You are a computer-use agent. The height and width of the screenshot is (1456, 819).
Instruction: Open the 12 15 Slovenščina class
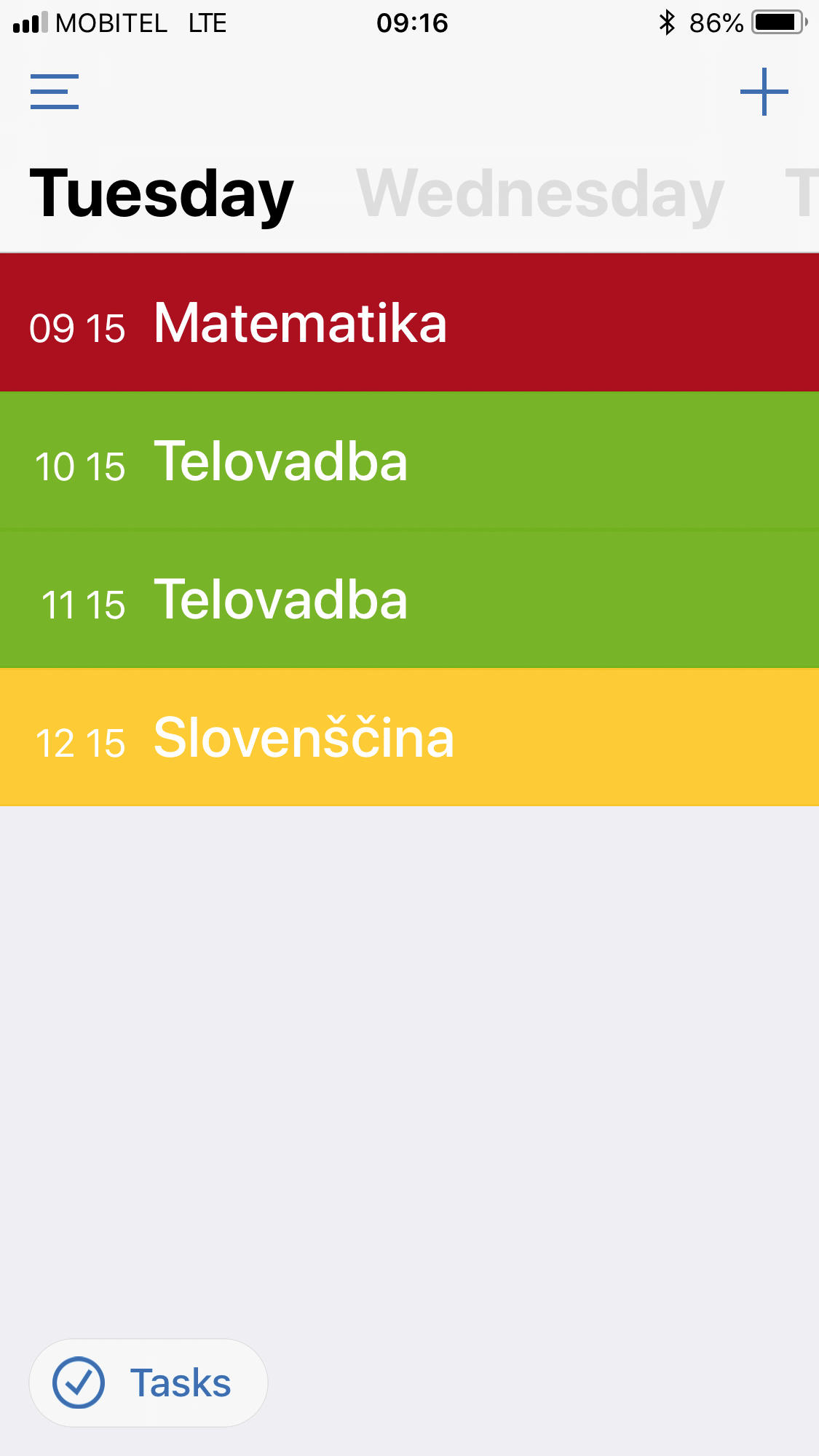[x=409, y=737]
